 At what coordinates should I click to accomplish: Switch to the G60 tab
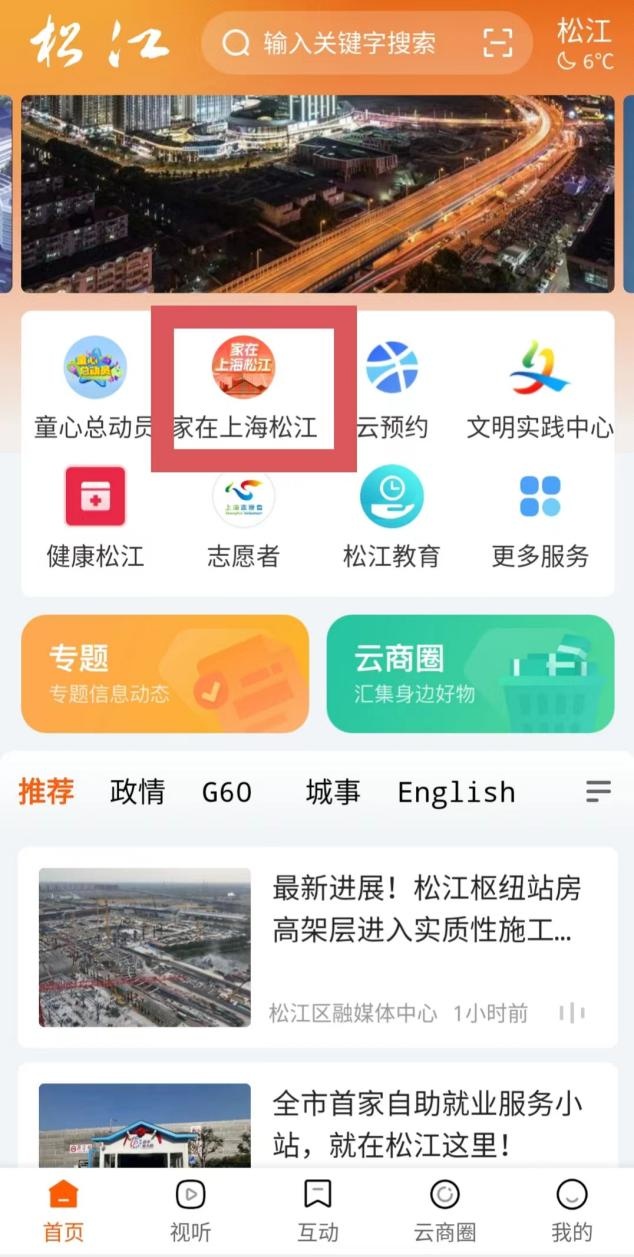[x=227, y=792]
